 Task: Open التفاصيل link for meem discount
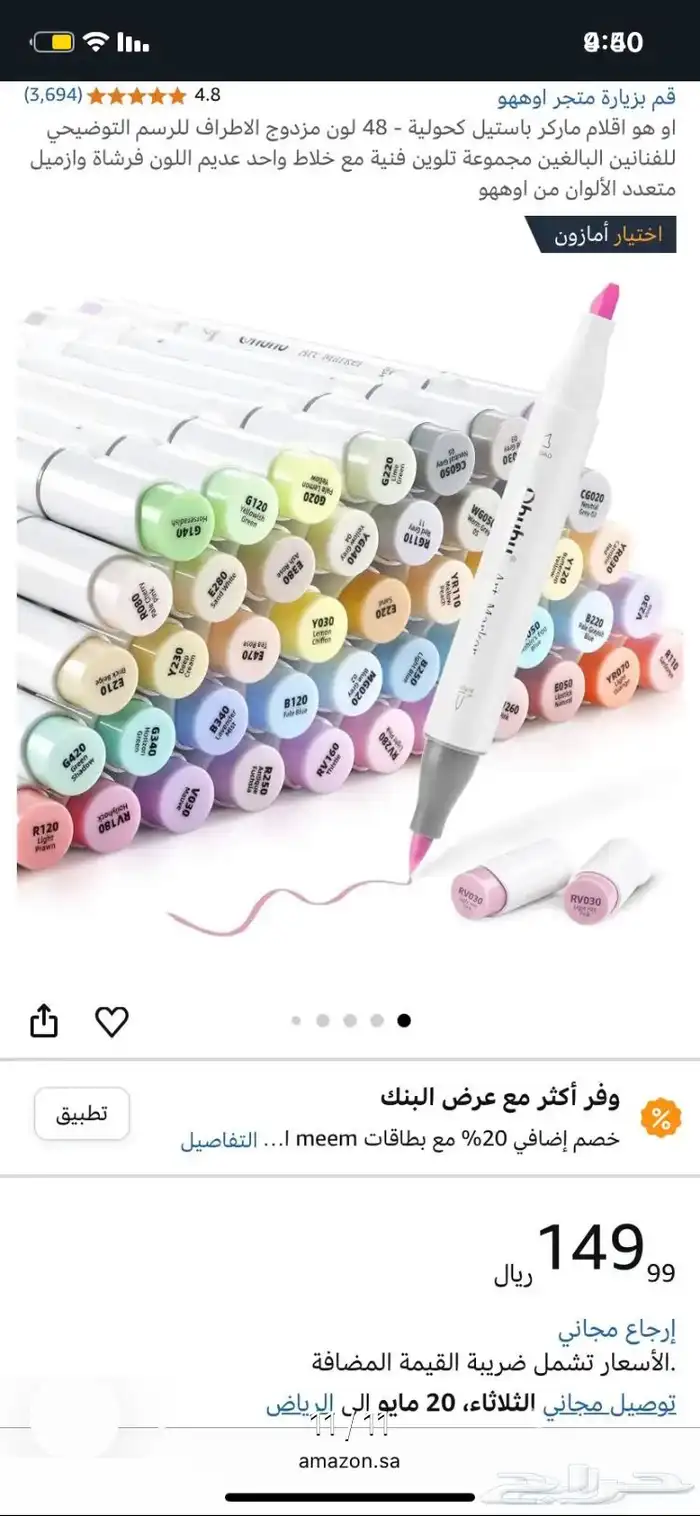pyautogui.click(x=219, y=1140)
